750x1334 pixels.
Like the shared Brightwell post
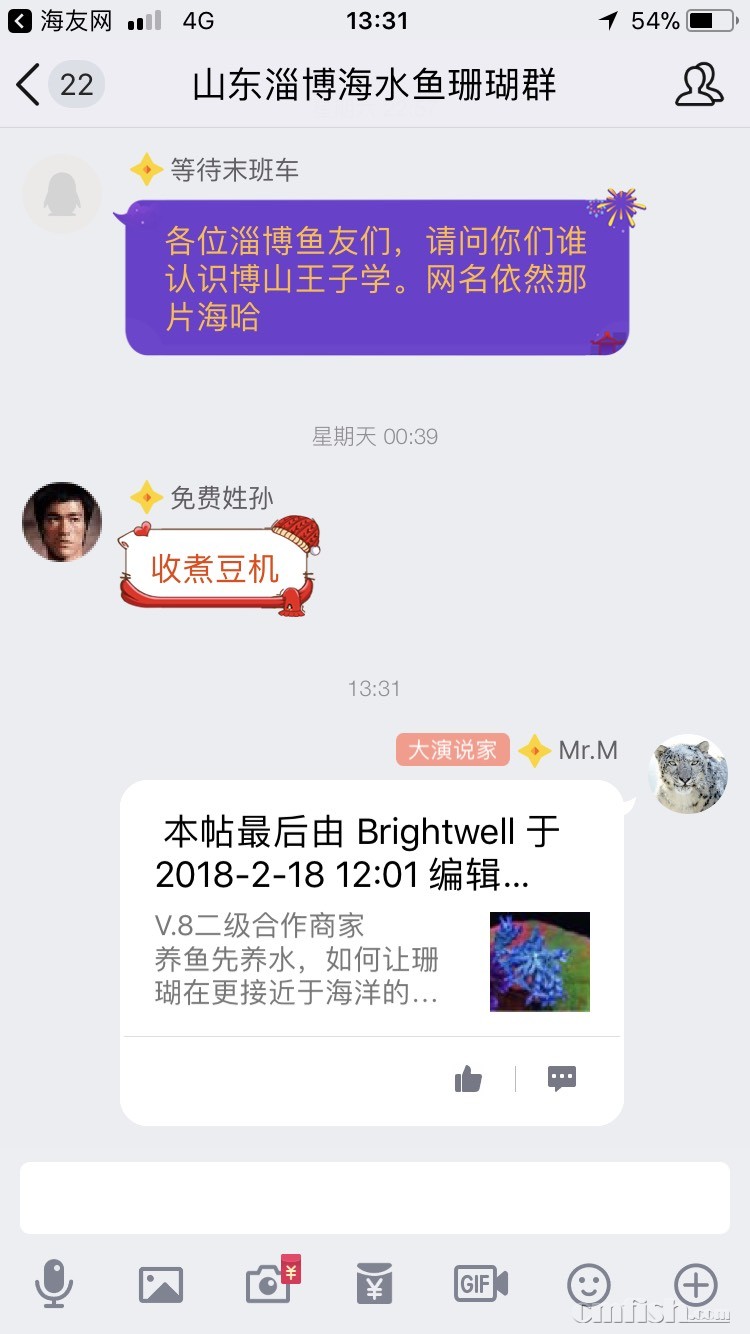click(x=468, y=1079)
